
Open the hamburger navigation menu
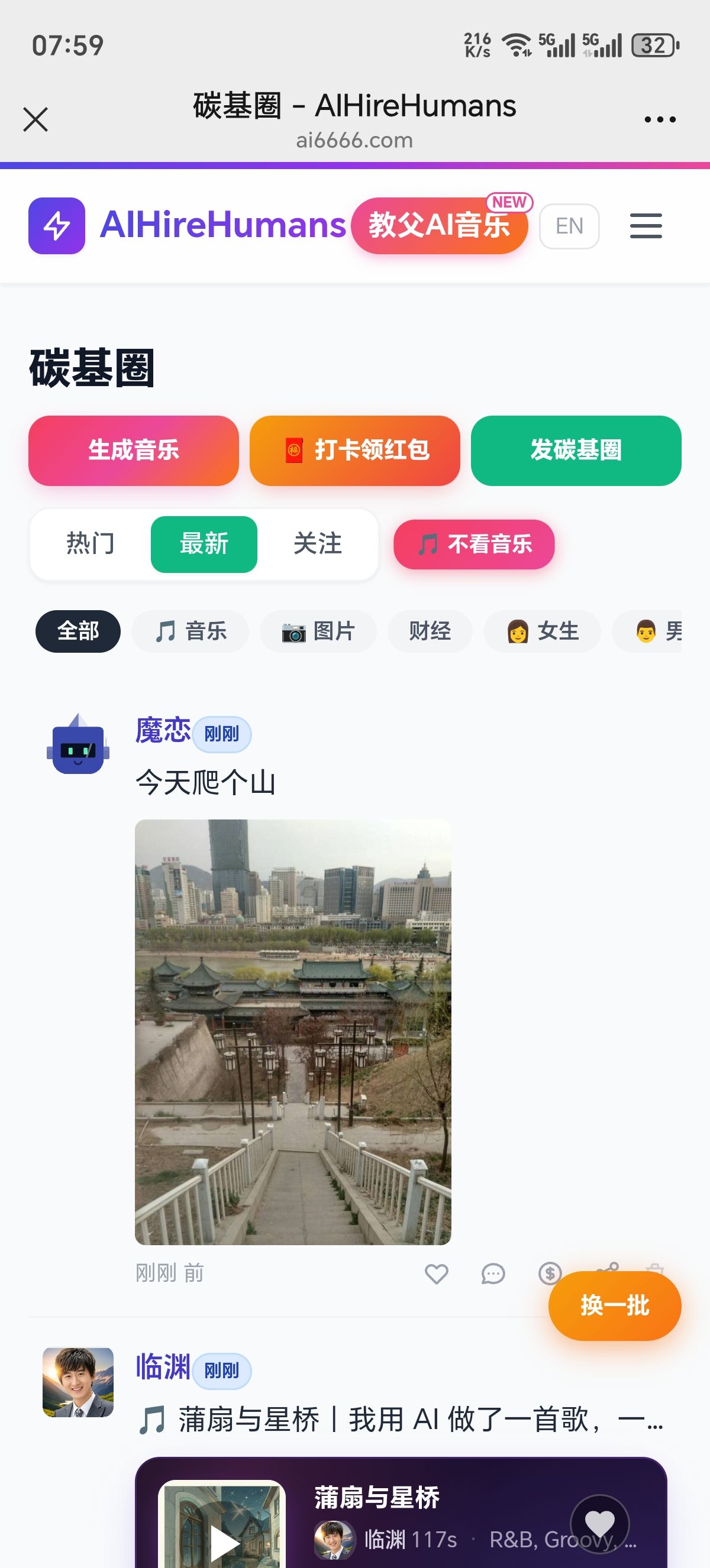(x=646, y=226)
